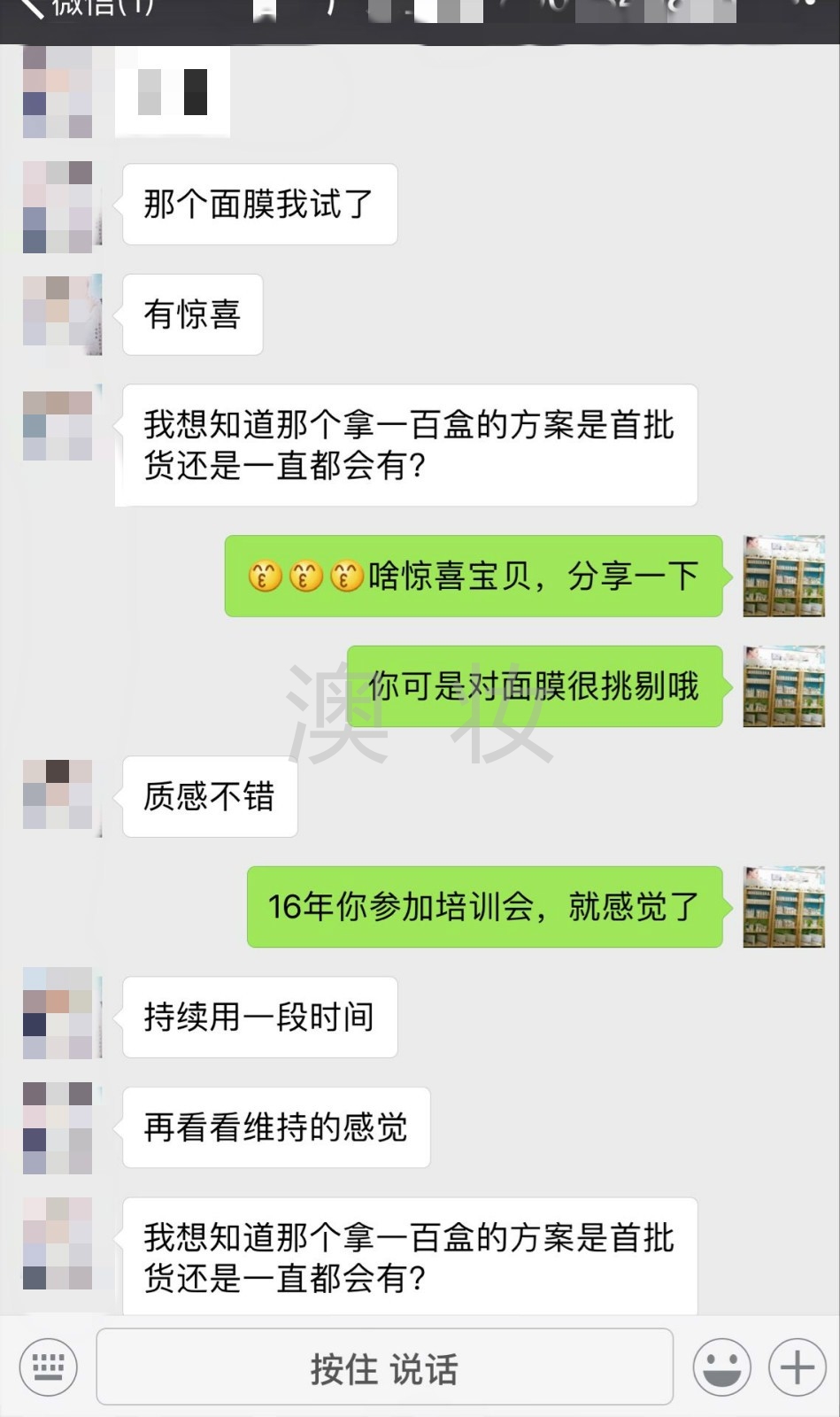Open sender avatar beside 你可是对面膜很挑剔哦

point(783,685)
